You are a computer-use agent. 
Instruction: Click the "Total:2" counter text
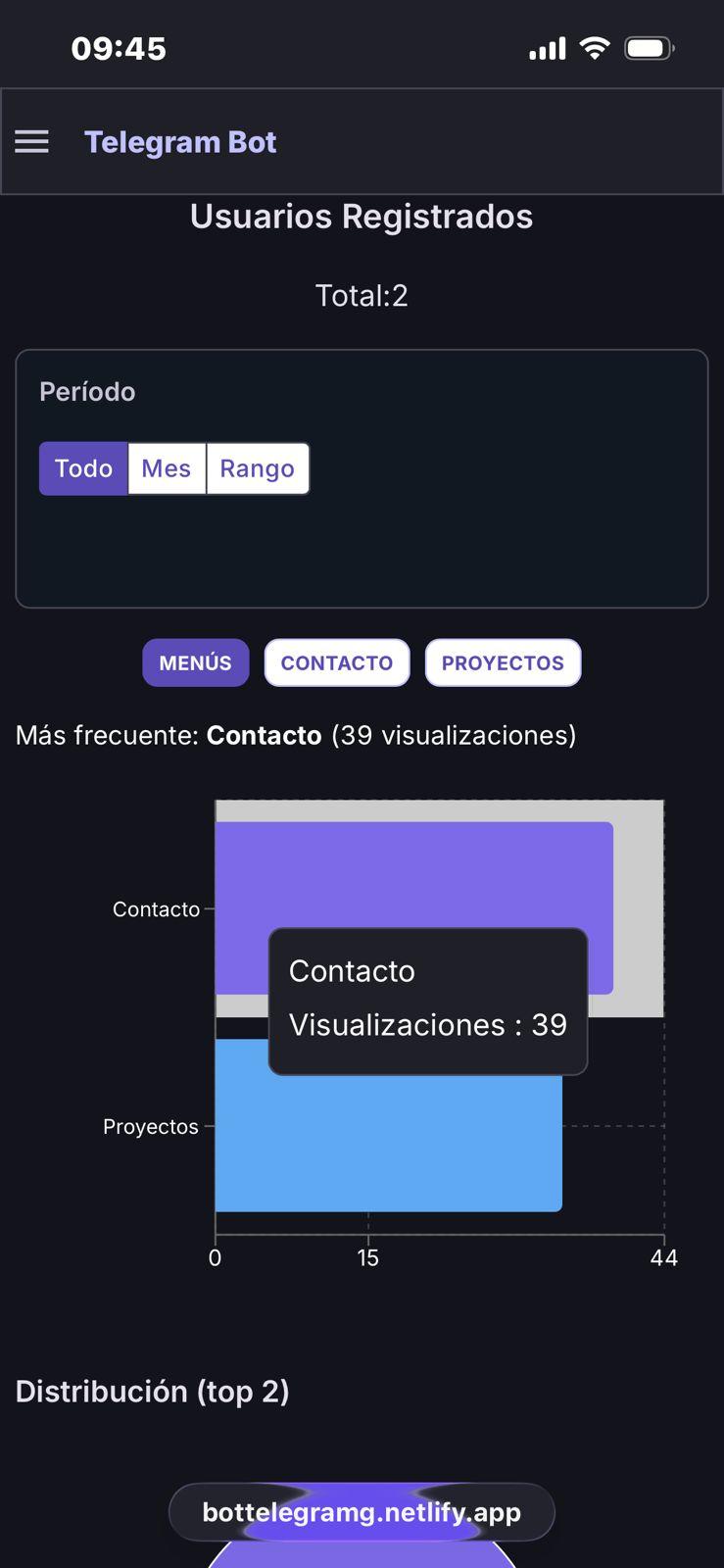(x=362, y=295)
